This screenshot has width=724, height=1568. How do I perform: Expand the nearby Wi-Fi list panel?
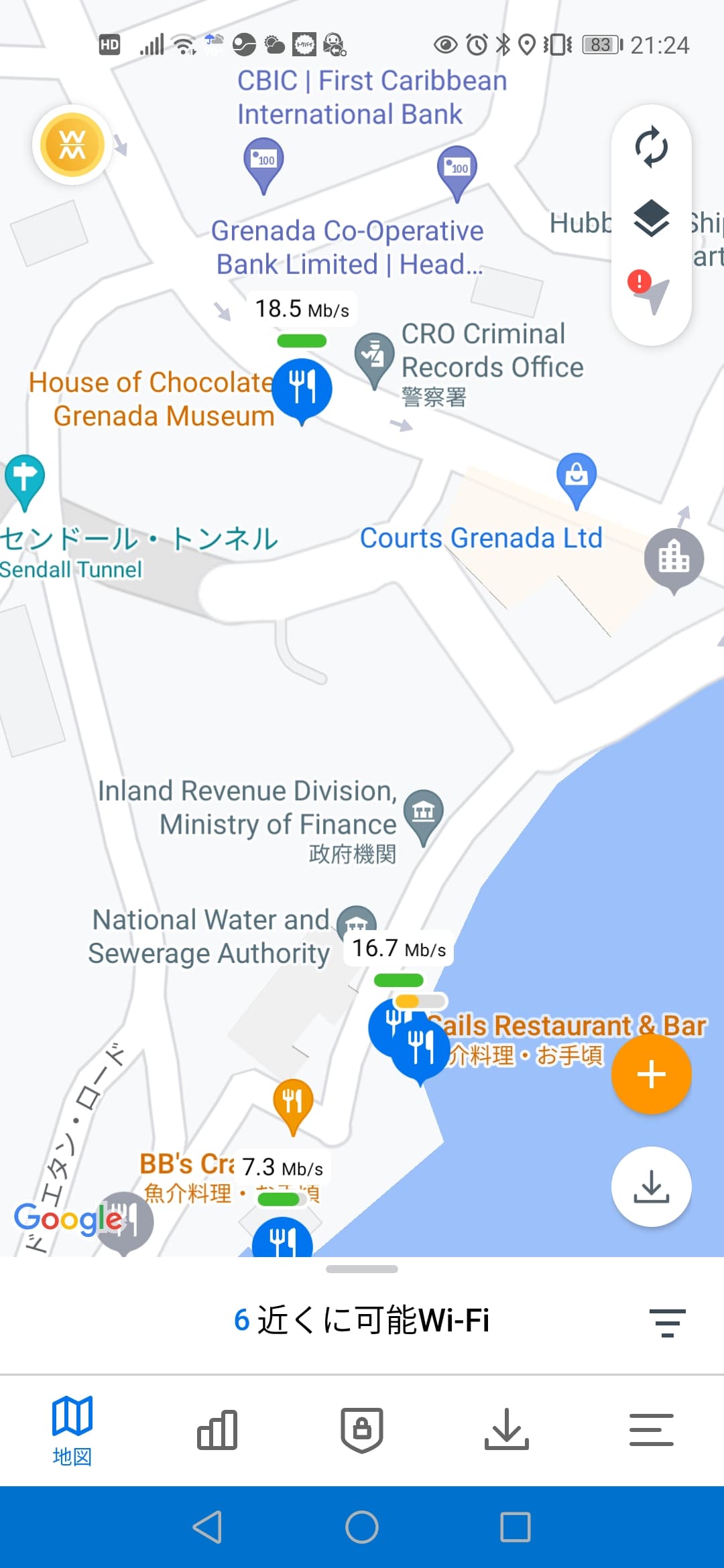[x=362, y=1269]
